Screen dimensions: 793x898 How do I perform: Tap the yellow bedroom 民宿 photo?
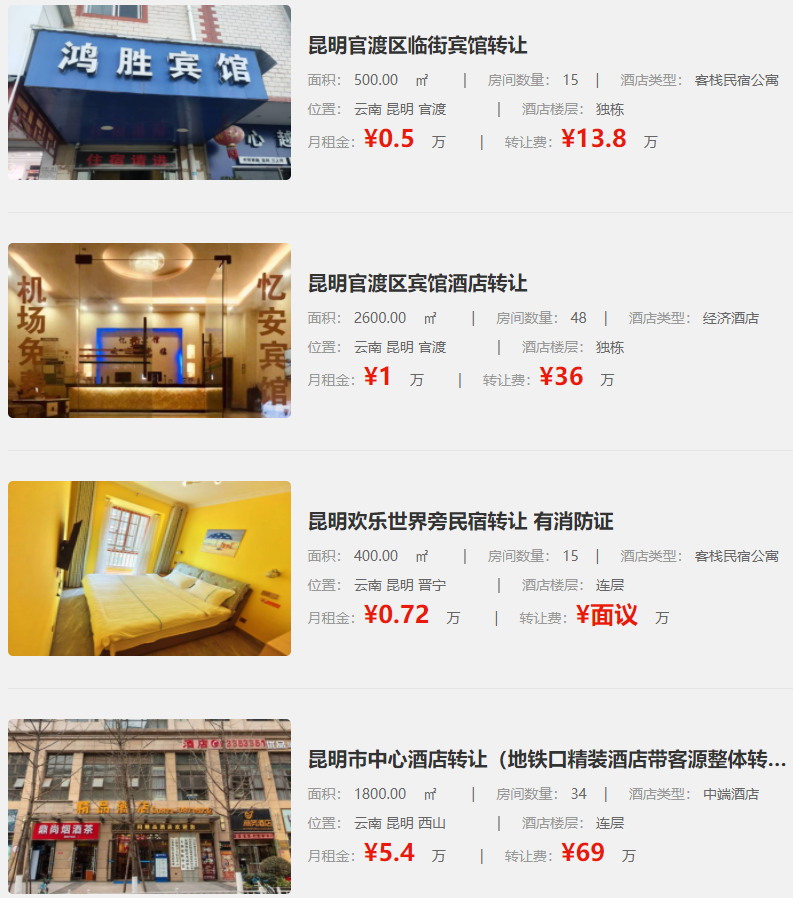click(149, 568)
